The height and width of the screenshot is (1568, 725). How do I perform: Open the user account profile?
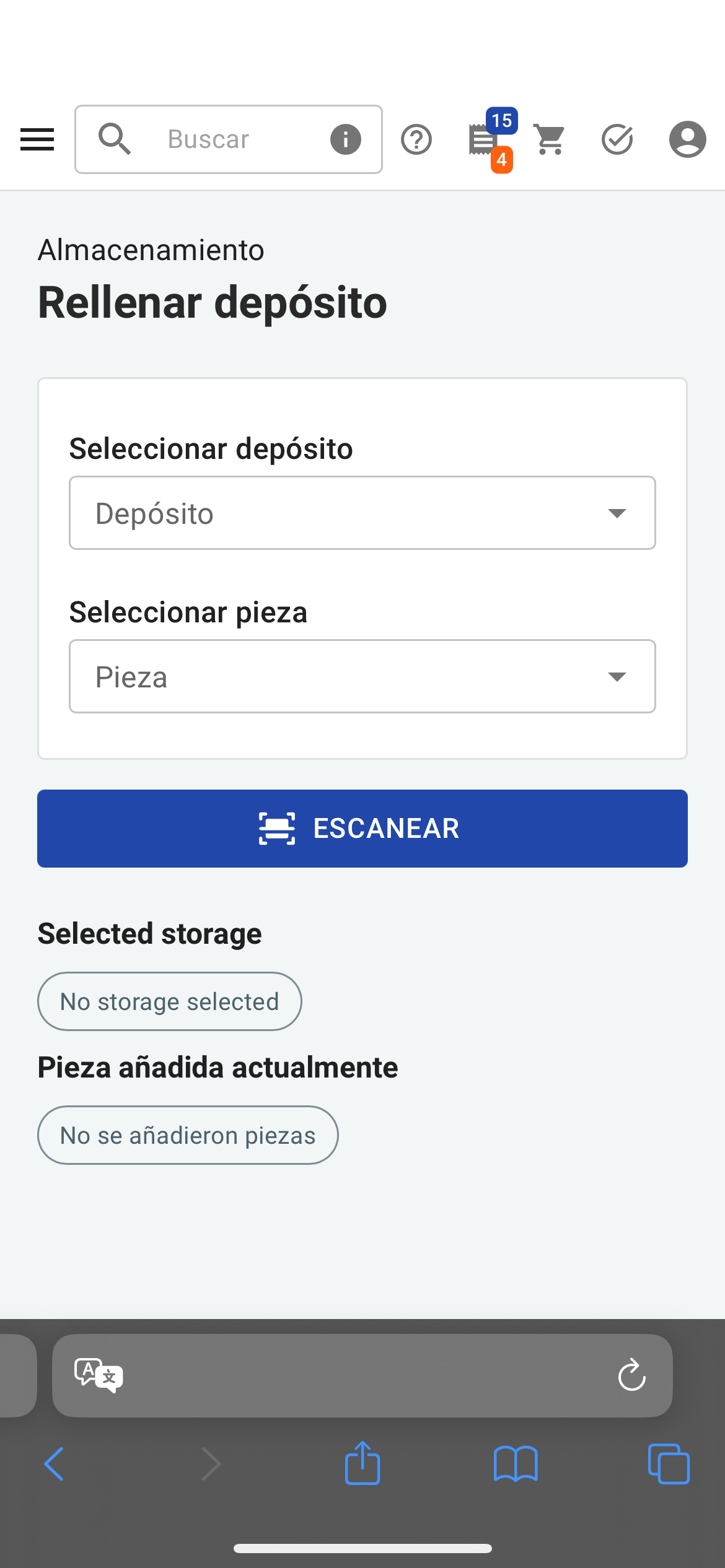coord(687,139)
